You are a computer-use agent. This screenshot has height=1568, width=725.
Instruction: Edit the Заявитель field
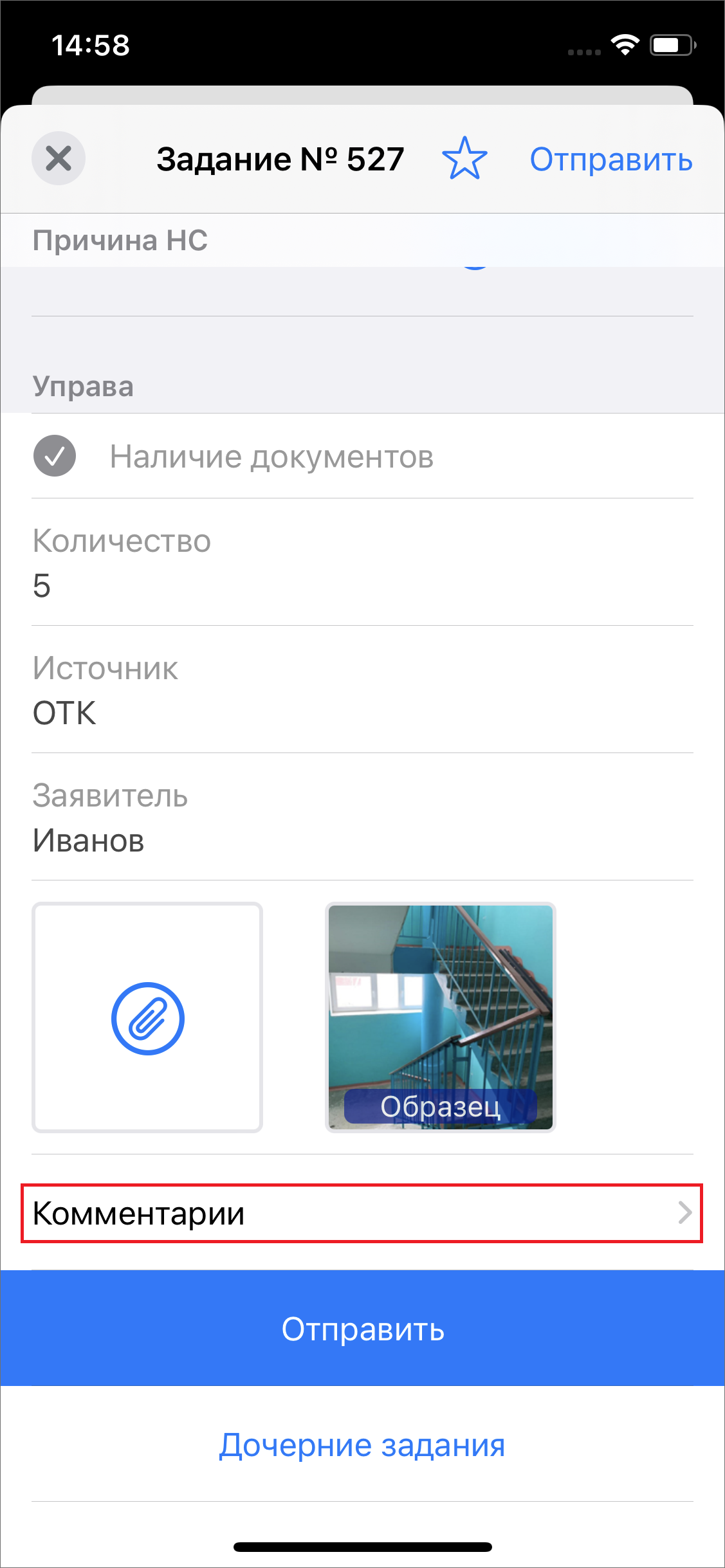pyautogui.click(x=362, y=817)
